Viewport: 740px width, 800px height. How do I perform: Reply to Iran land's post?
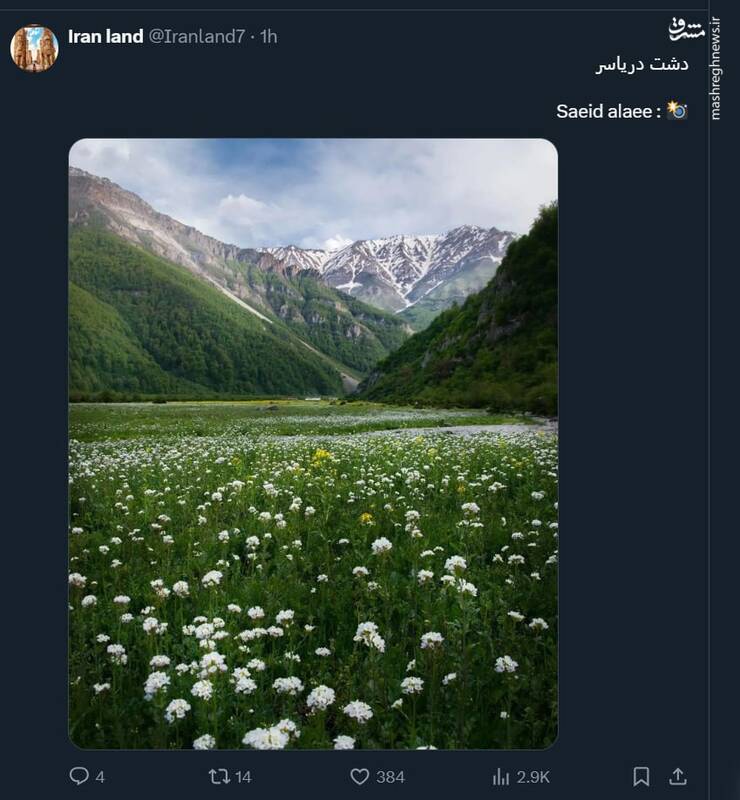[x=80, y=776]
